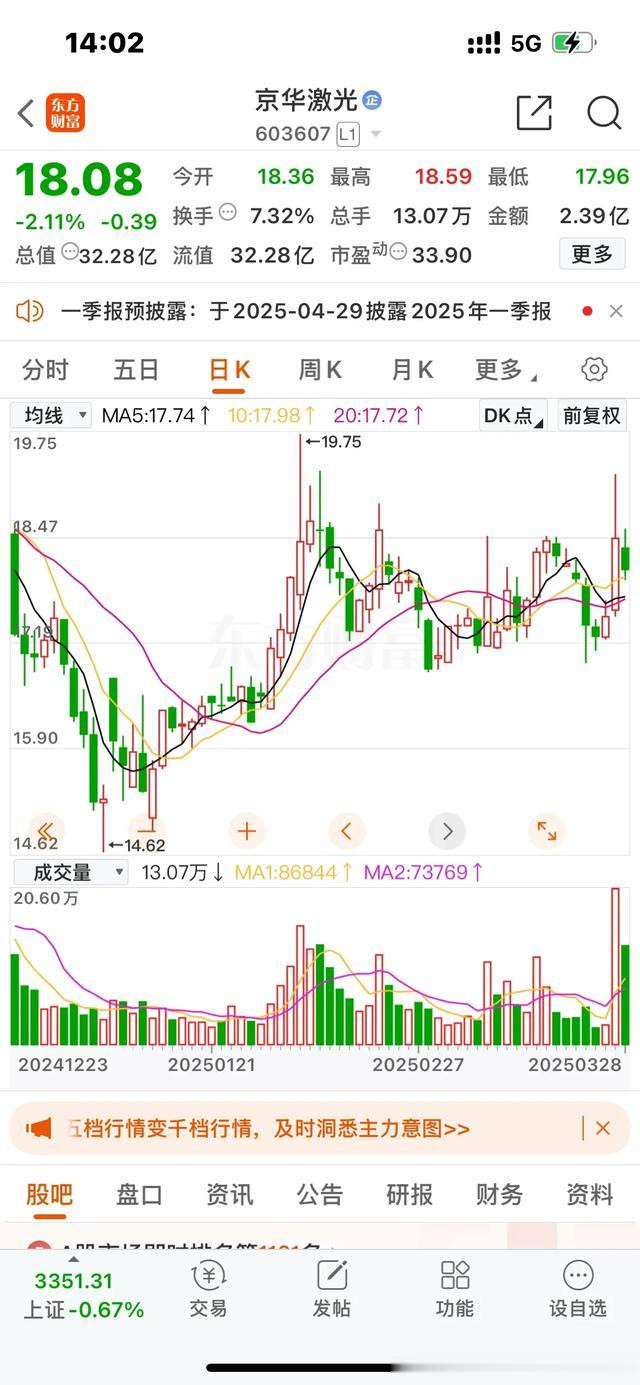Screen dimensions: 640x1385
Task: Expand the 成交量 indicator dropdown
Action: click(70, 872)
